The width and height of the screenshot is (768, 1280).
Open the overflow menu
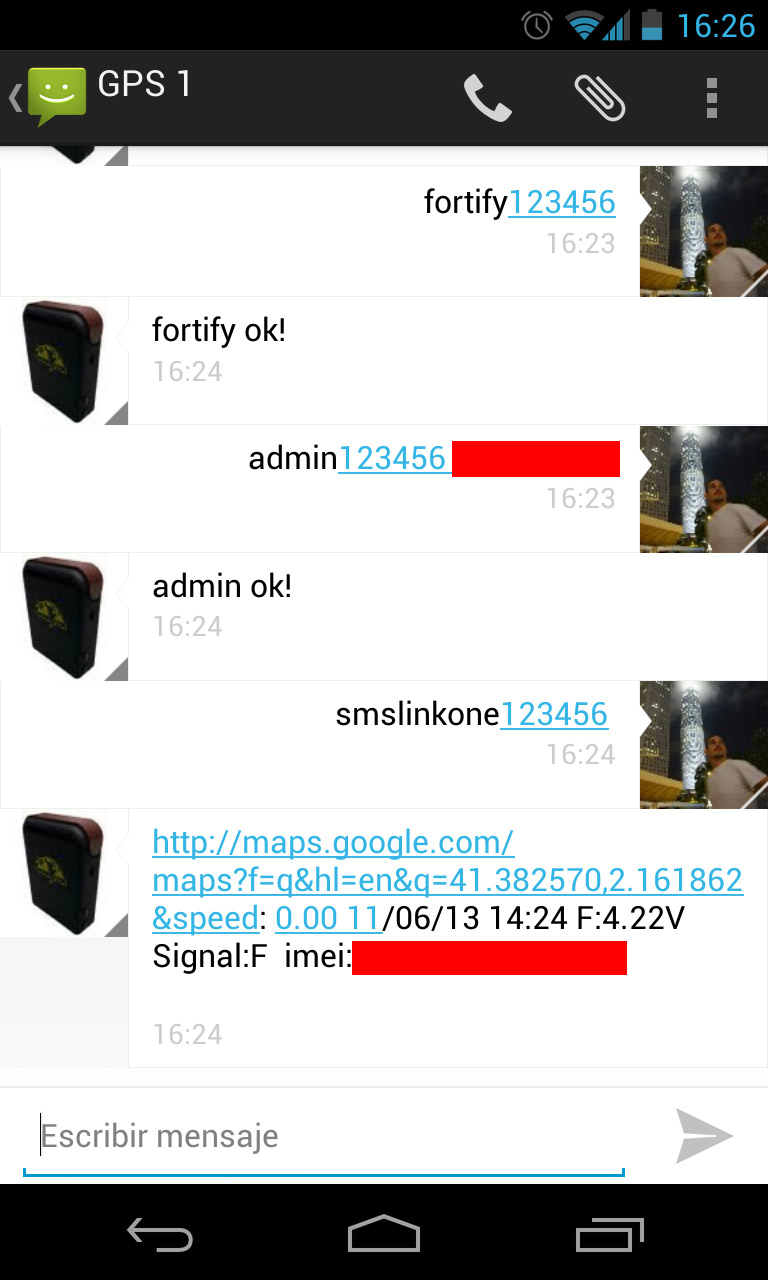pyautogui.click(x=712, y=98)
